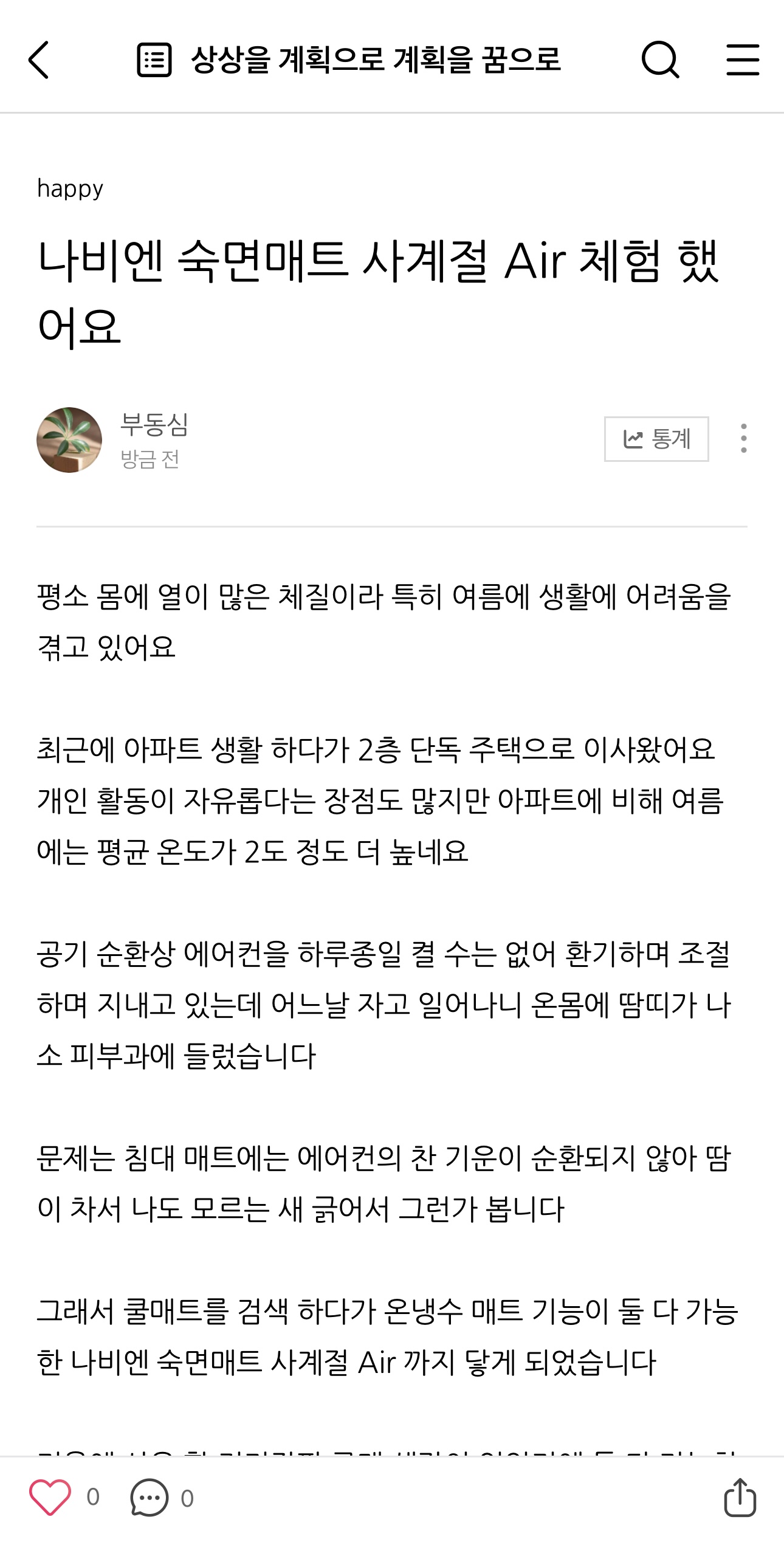This screenshot has width=784, height=1548.
Task: Open the post list icon in header
Action: pyautogui.click(x=156, y=60)
